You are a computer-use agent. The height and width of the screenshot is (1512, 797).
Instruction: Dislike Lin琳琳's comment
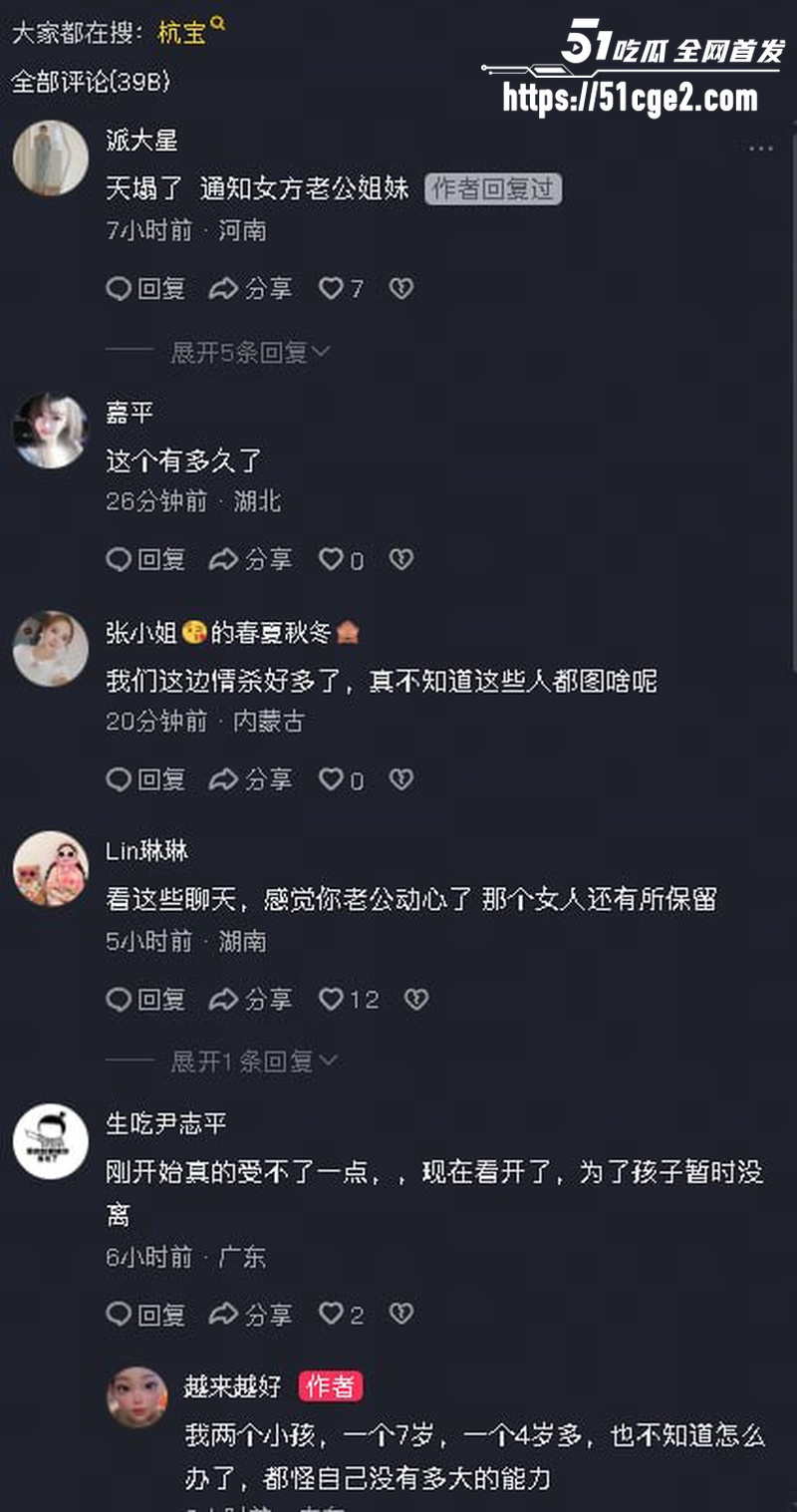coord(416,999)
